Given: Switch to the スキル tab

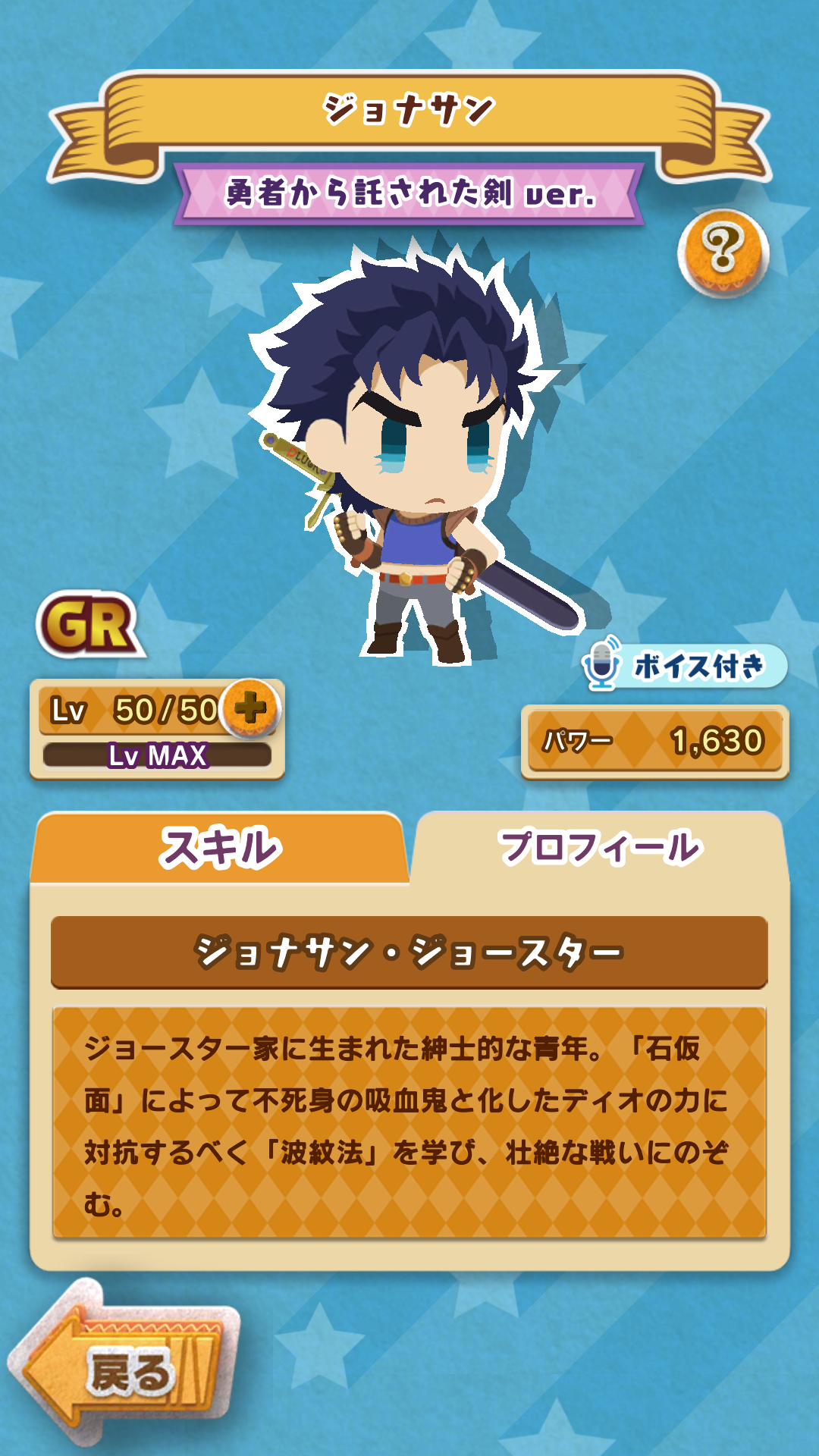Looking at the screenshot, I should [x=220, y=847].
